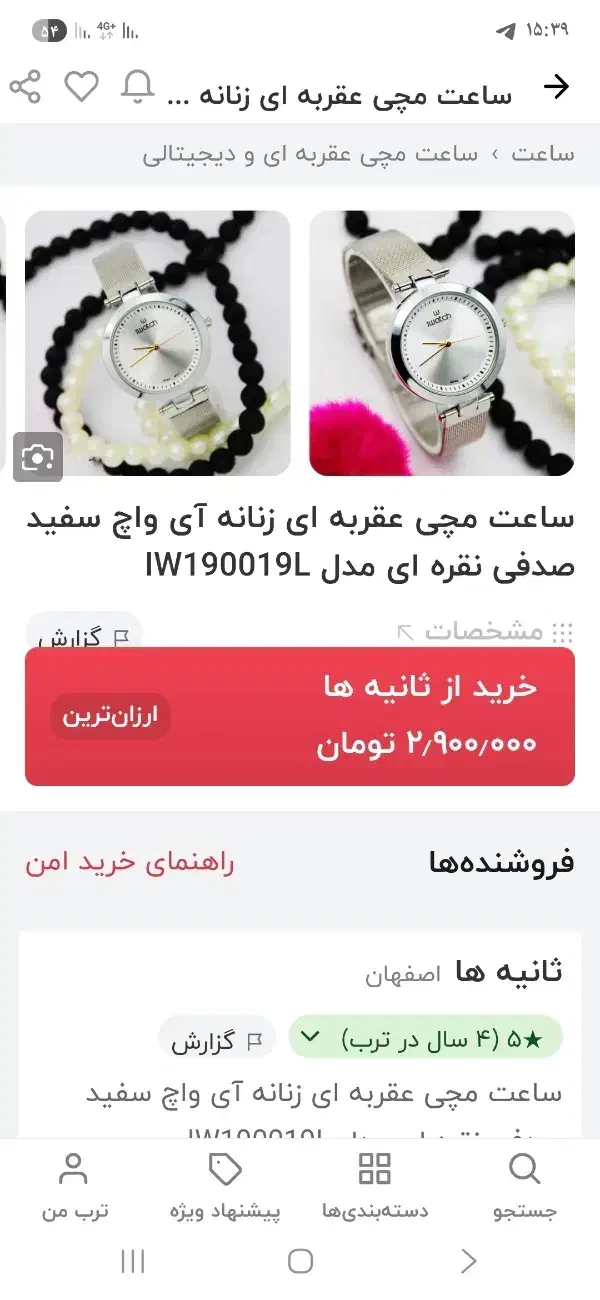This screenshot has width=600, height=1300.
Task: Open the ساعت مچی عقربه ای و دیجیتالی breadcrumb
Action: tap(310, 154)
